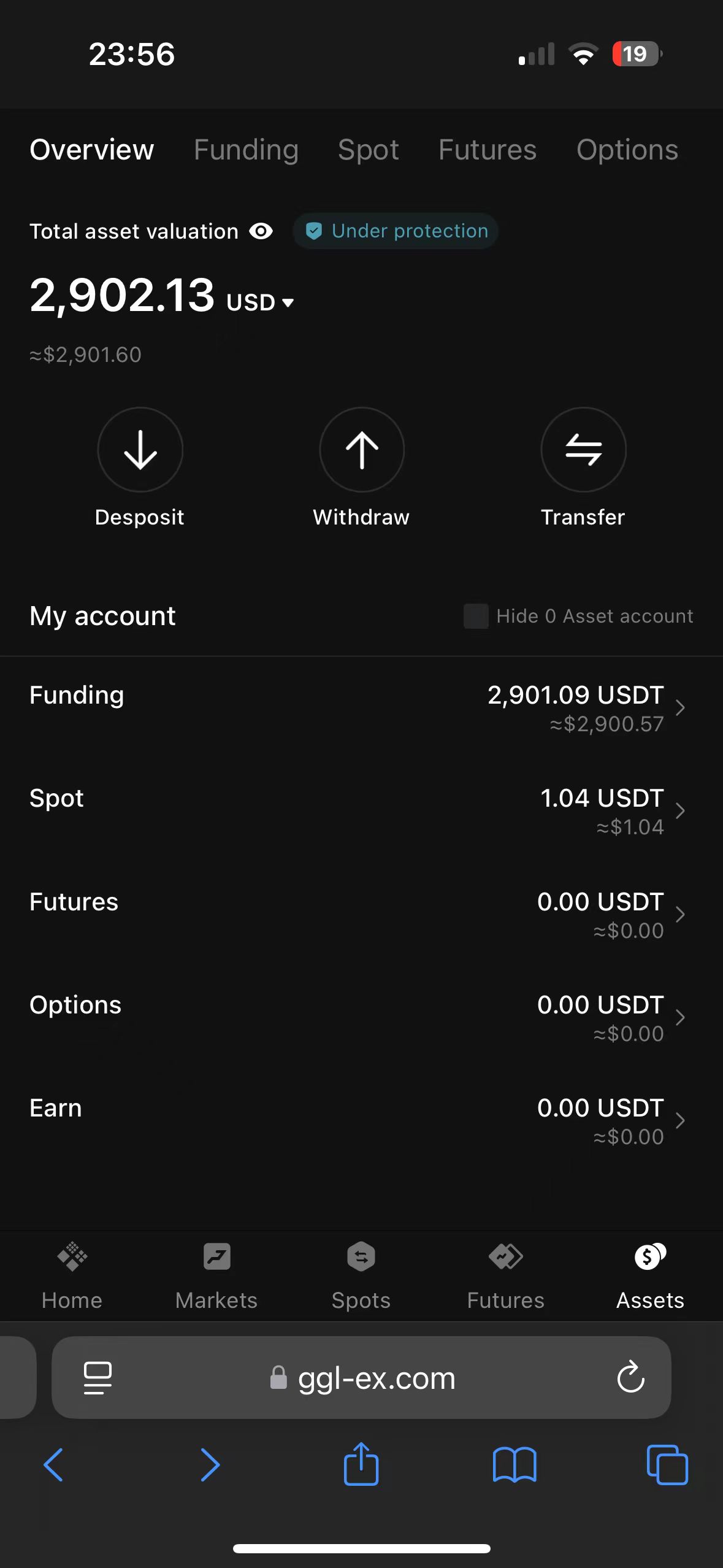Tap the Transfer button
723x1568 pixels.
[583, 467]
